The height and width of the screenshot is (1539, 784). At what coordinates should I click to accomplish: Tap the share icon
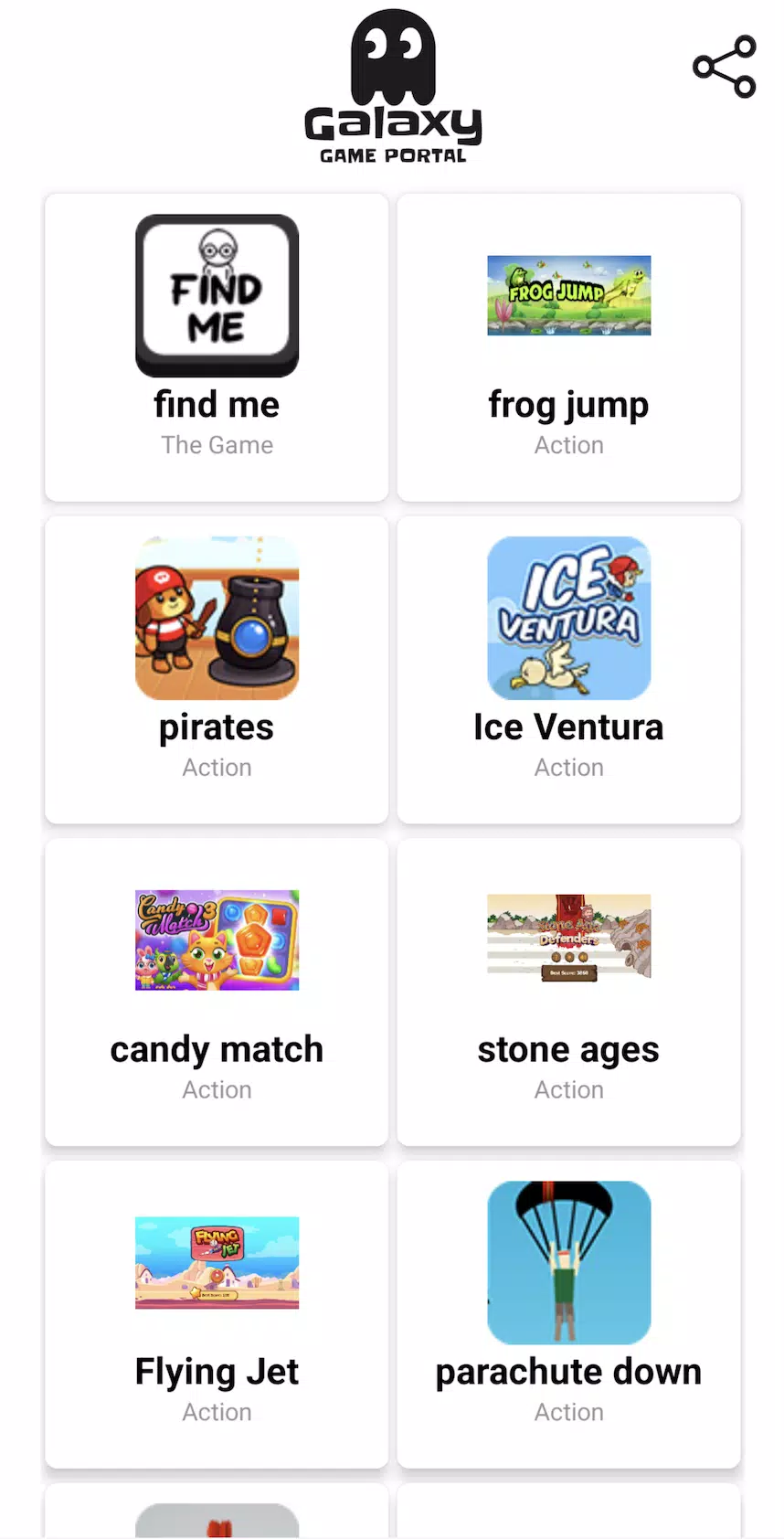click(724, 67)
